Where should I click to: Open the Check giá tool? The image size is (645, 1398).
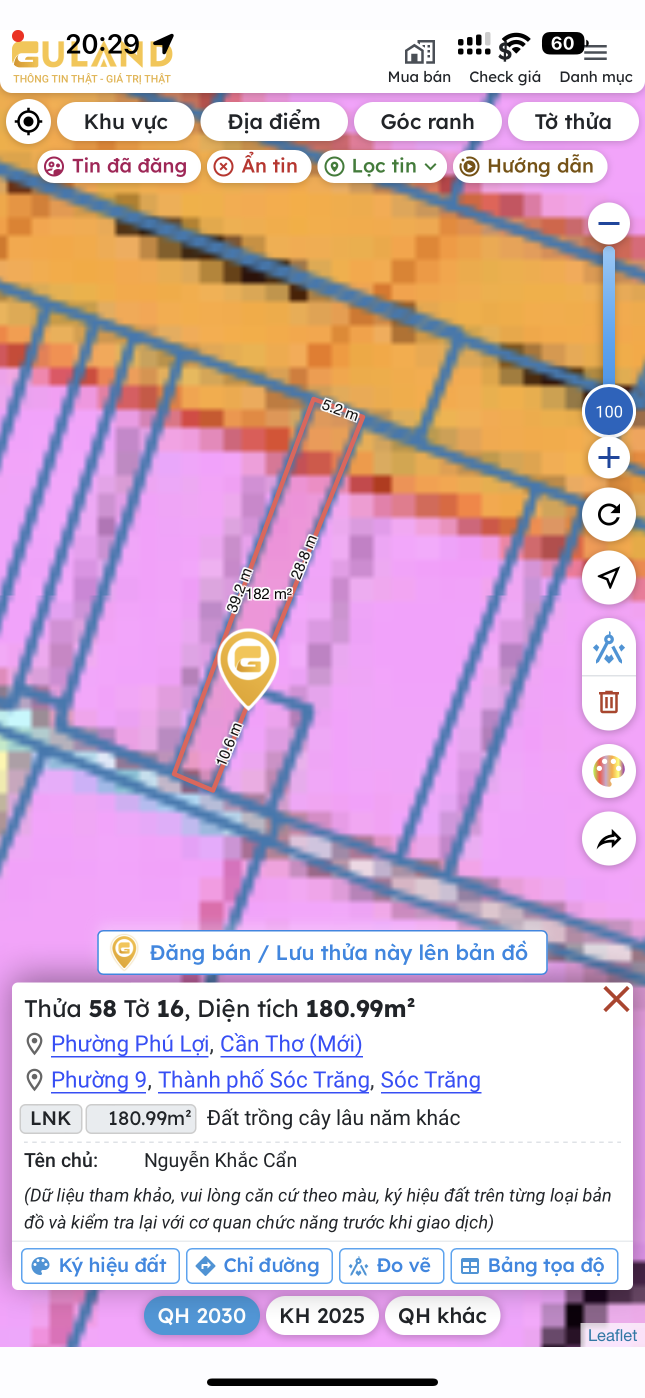505,61
